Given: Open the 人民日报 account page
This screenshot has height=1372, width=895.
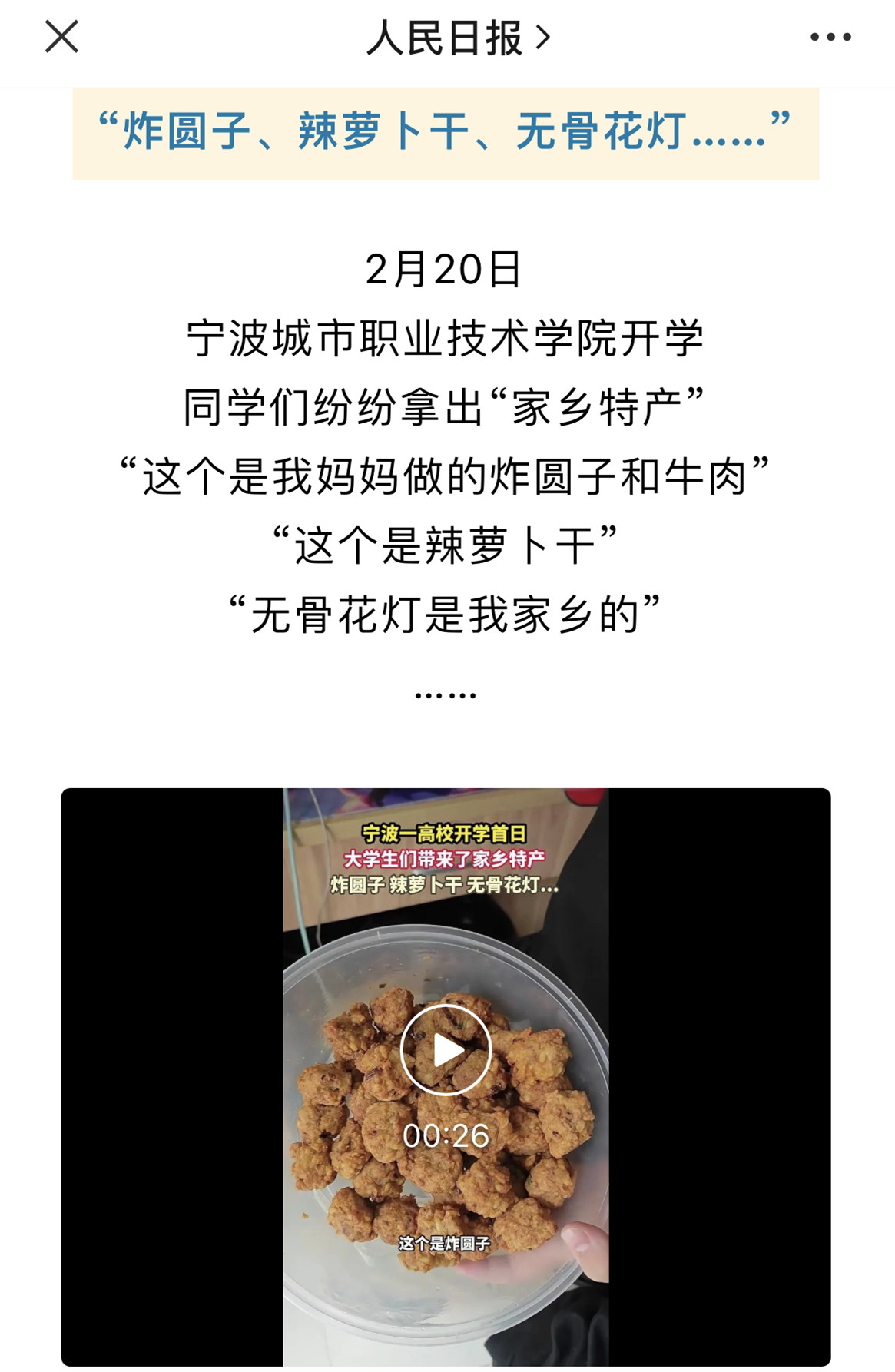Looking at the screenshot, I should coord(458,38).
